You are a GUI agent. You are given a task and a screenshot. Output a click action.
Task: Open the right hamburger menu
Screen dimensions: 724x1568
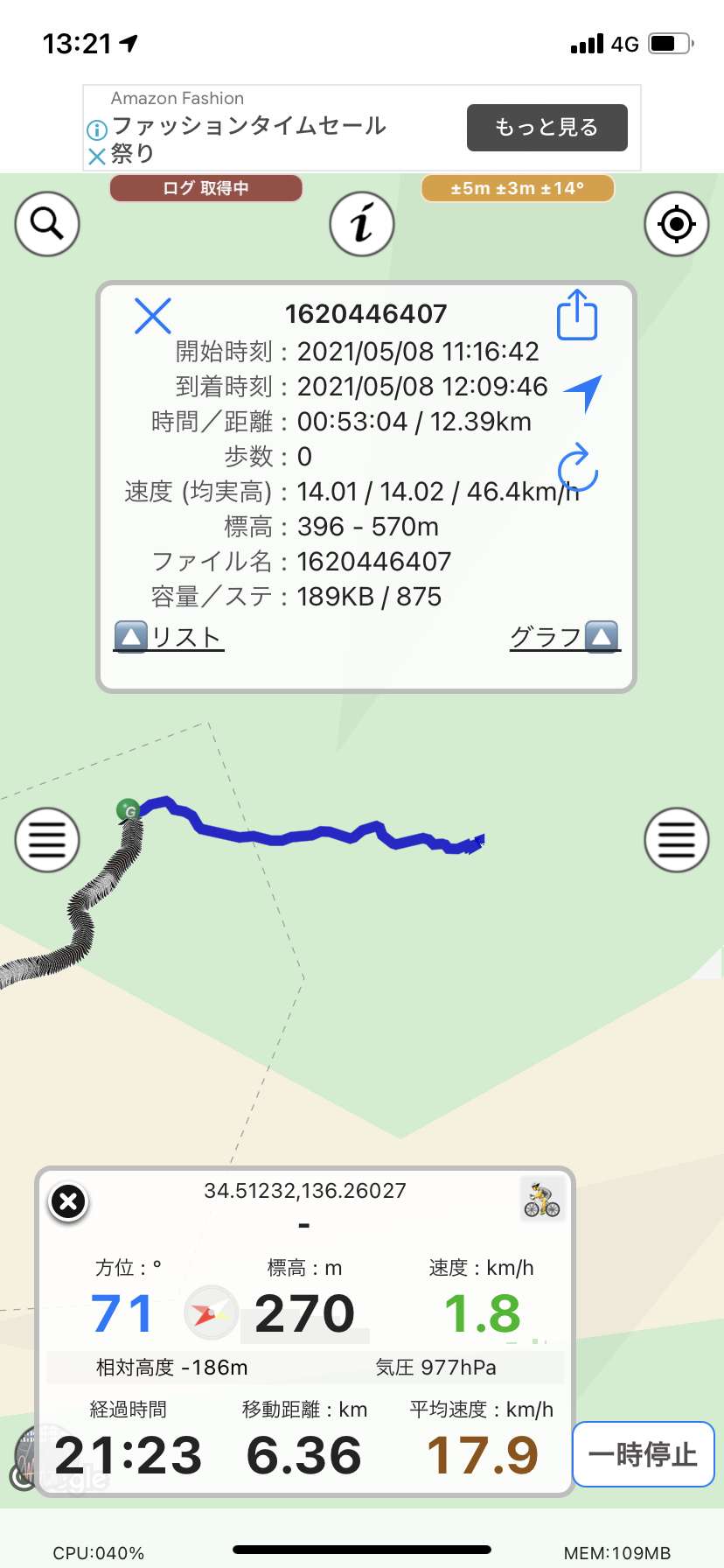[677, 840]
